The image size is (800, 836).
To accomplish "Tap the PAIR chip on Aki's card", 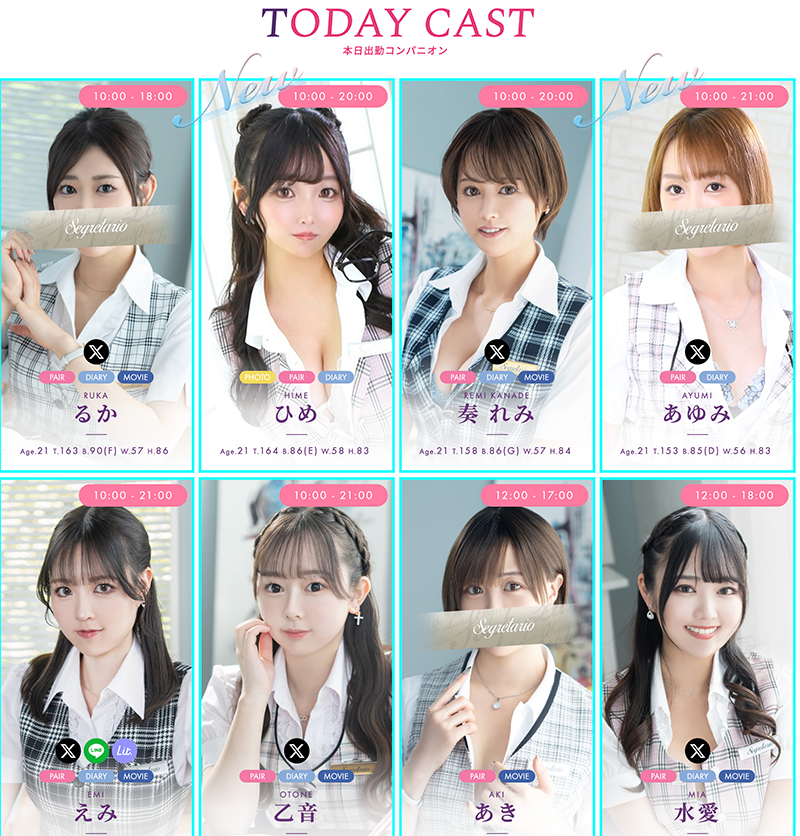I will (477, 775).
